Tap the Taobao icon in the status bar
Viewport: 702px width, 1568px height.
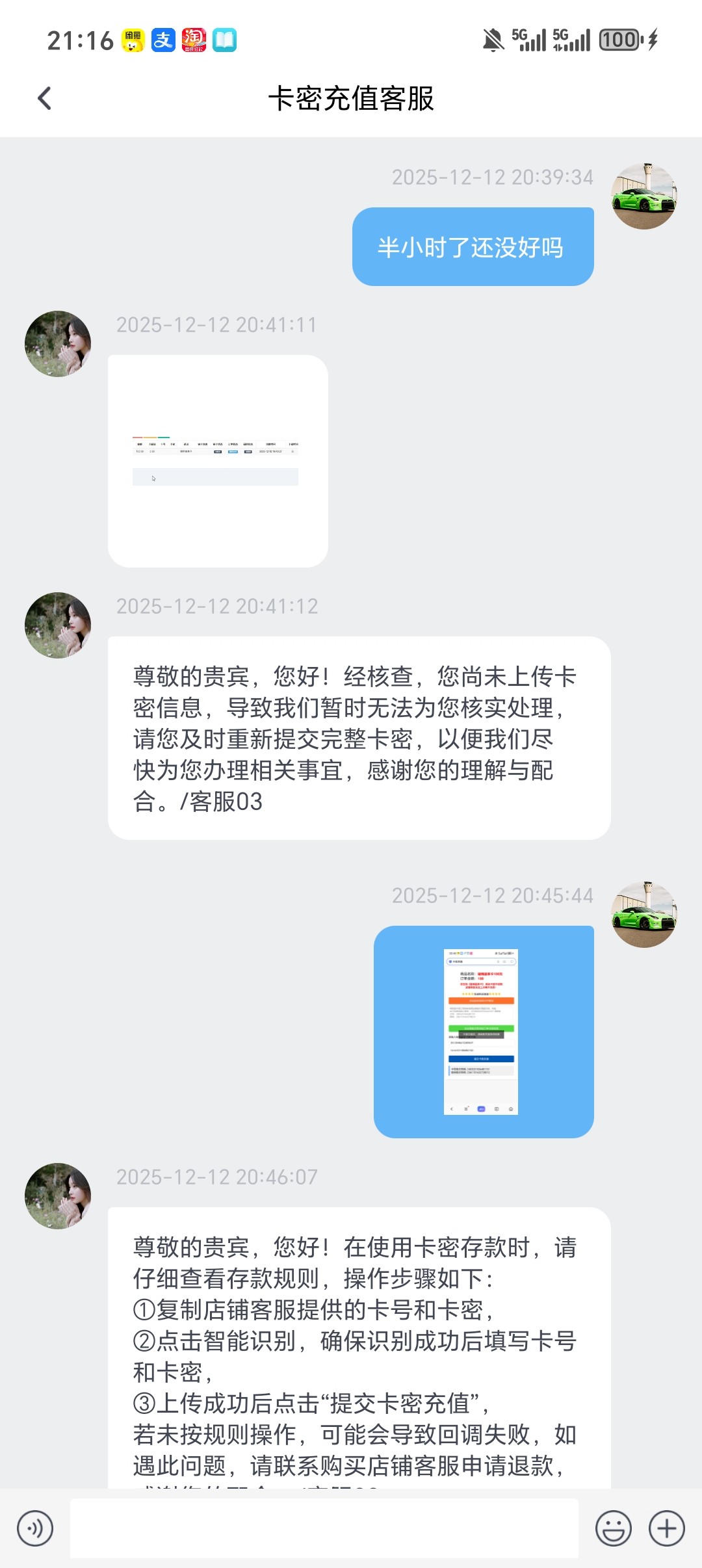pos(194,40)
